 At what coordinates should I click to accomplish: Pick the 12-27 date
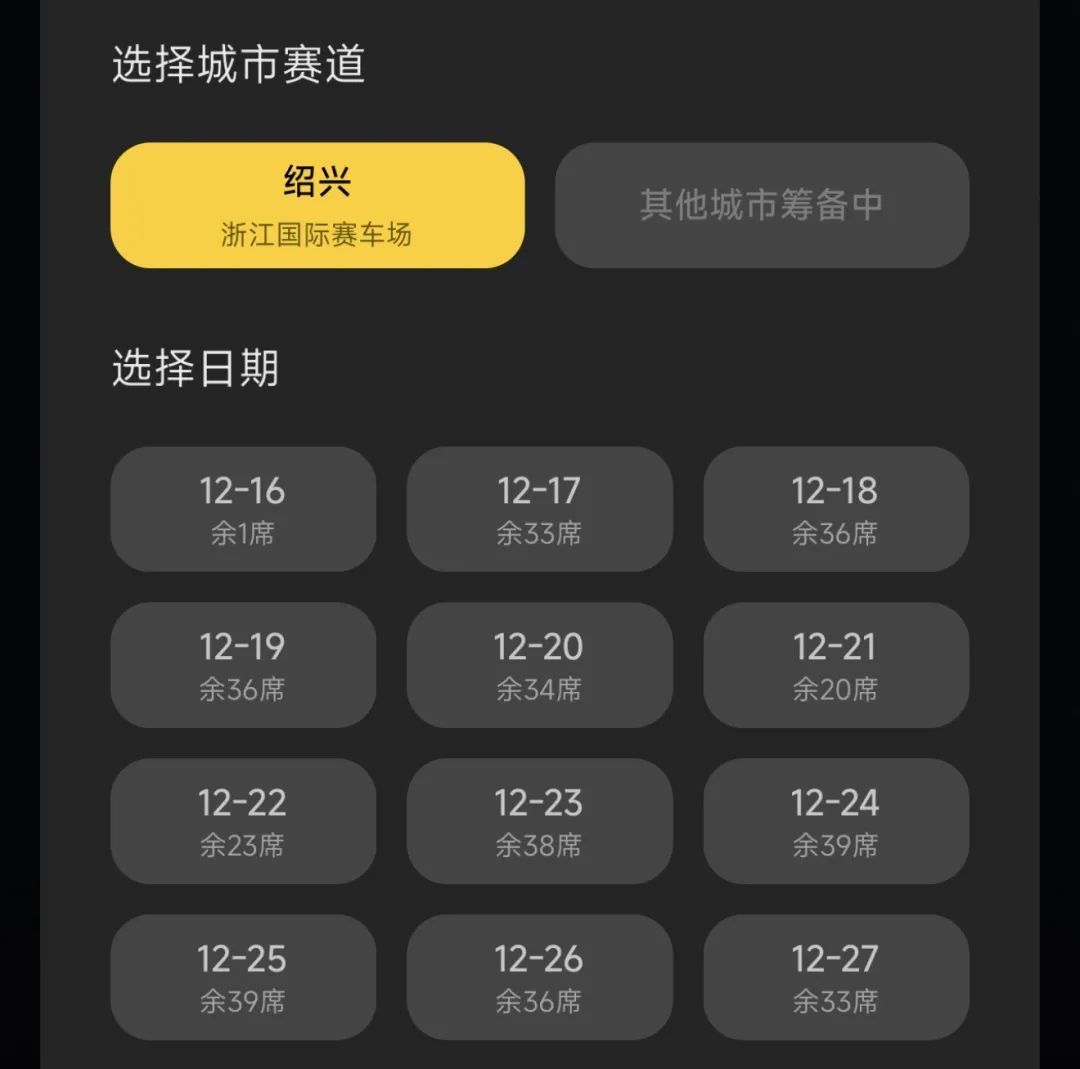coord(835,977)
